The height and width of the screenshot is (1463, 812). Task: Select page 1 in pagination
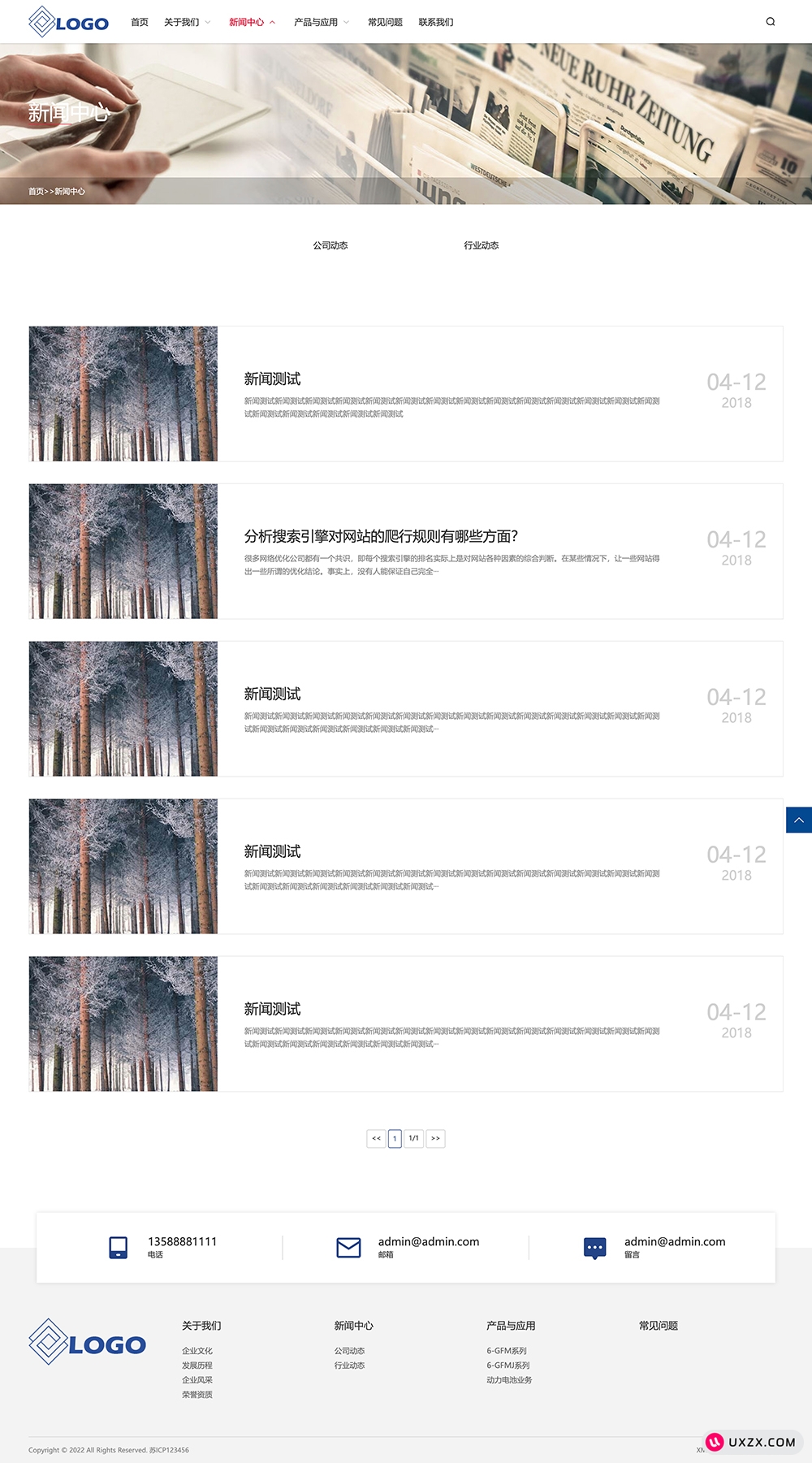pos(395,1138)
